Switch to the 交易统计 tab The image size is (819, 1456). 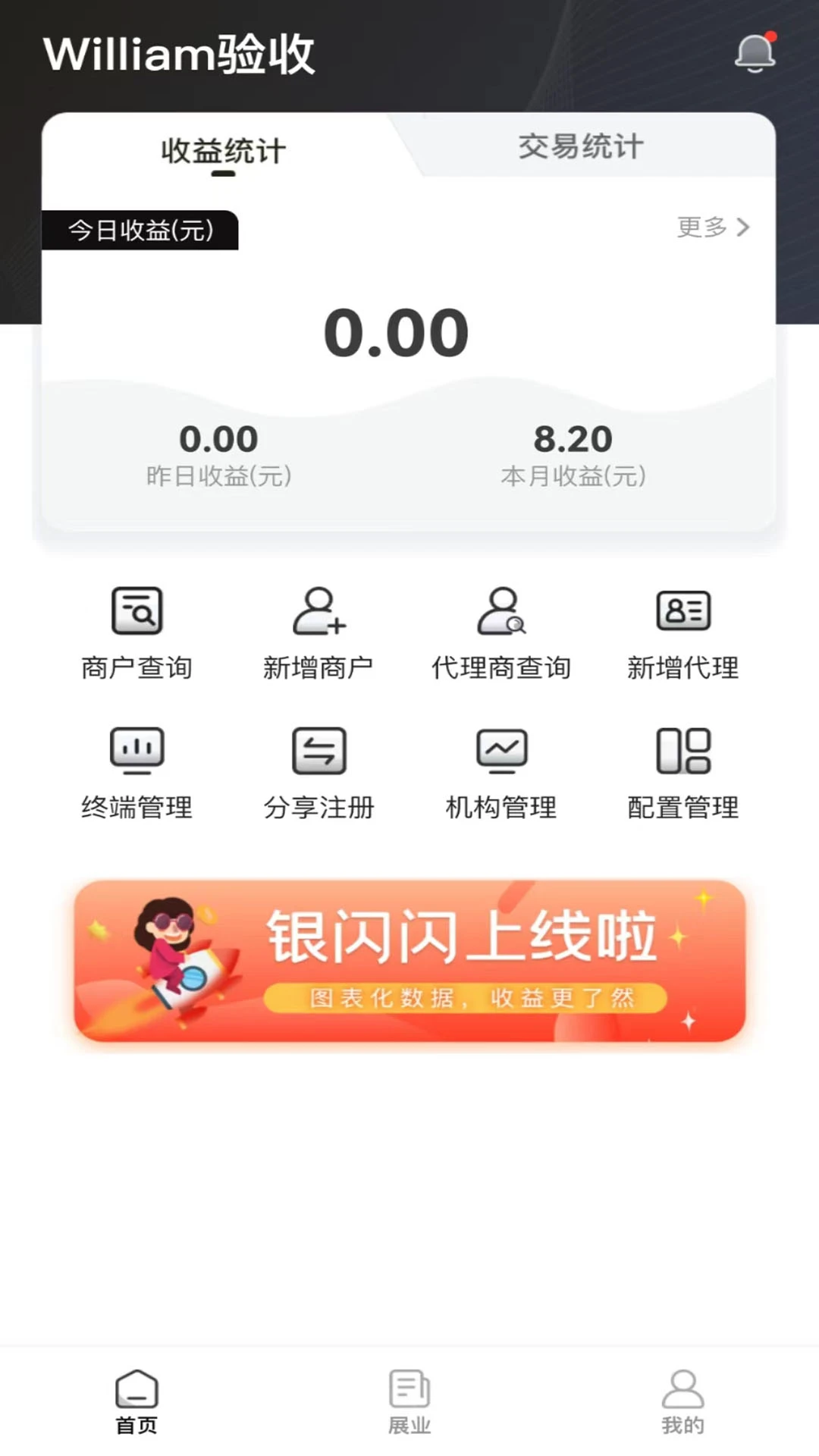tap(579, 146)
